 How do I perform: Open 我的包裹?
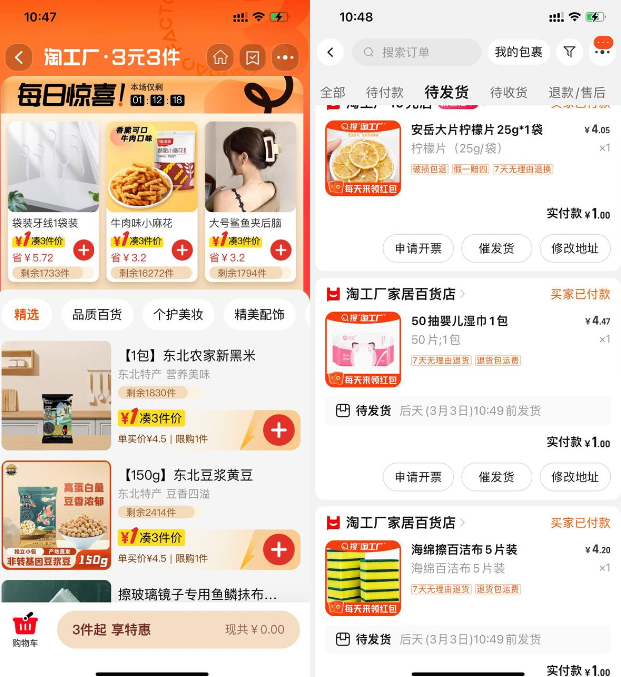518,52
